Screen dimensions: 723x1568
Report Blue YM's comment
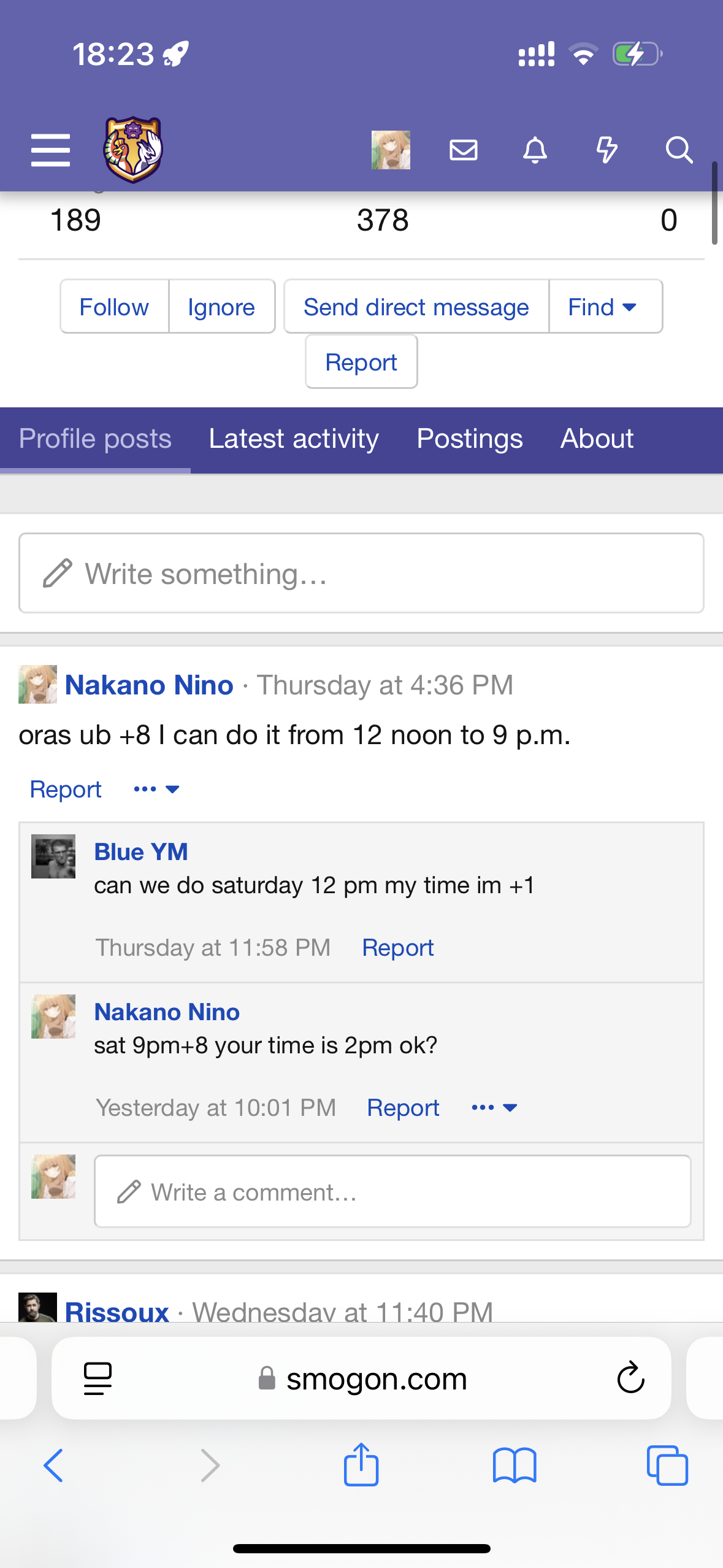click(397, 948)
